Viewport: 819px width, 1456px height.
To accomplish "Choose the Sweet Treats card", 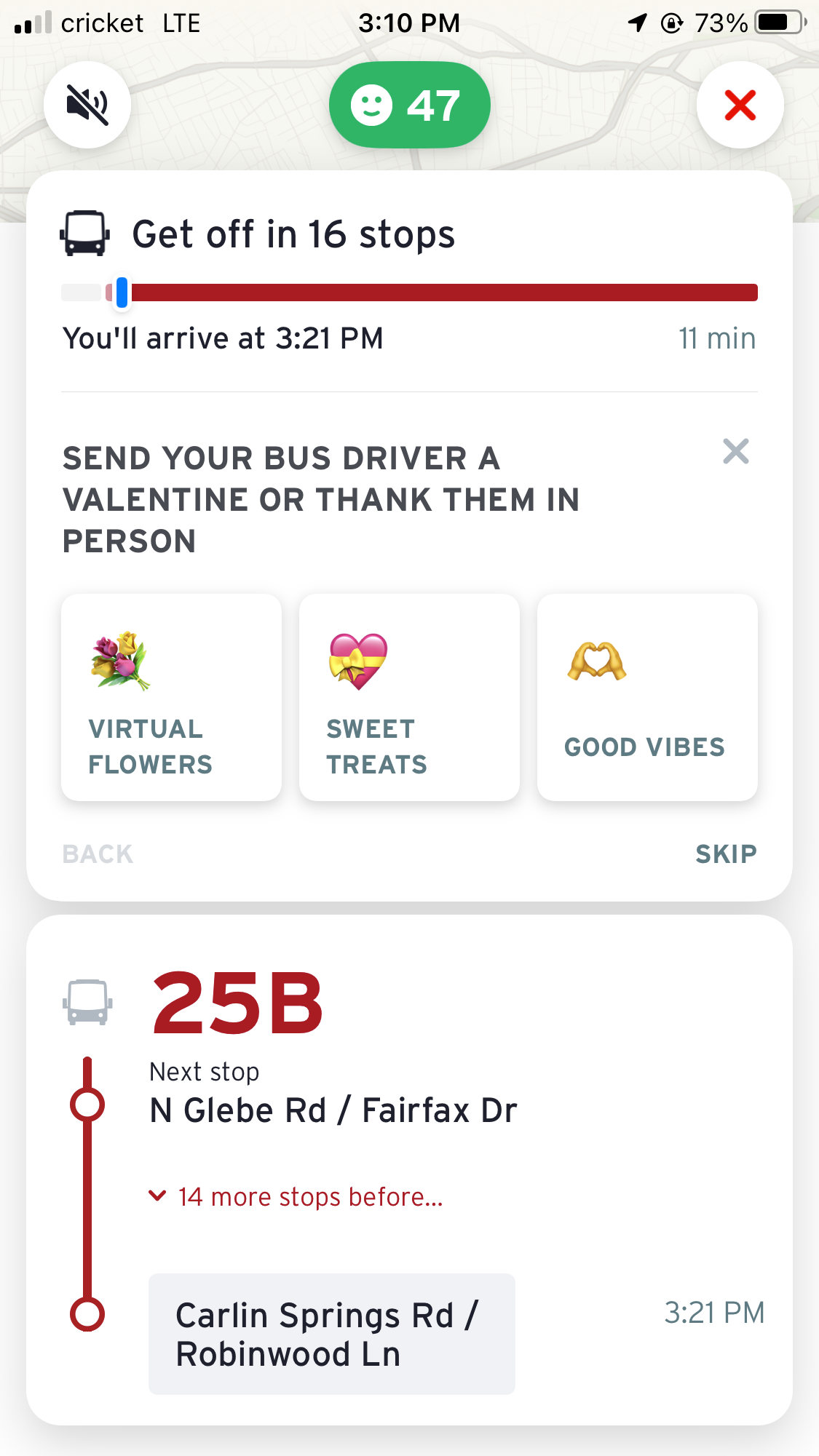I will pos(409,697).
